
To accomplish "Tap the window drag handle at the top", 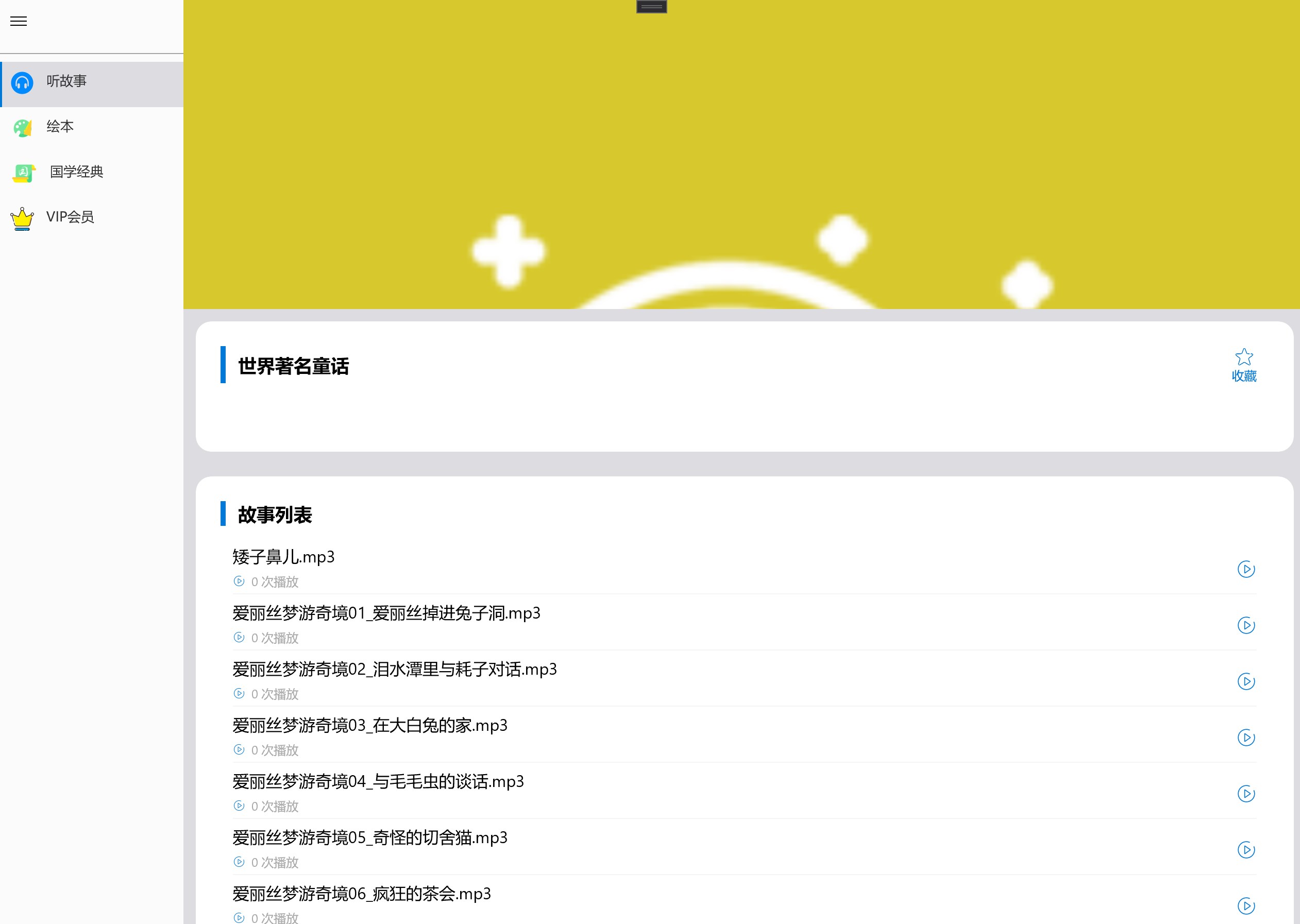I will pyautogui.click(x=651, y=7).
